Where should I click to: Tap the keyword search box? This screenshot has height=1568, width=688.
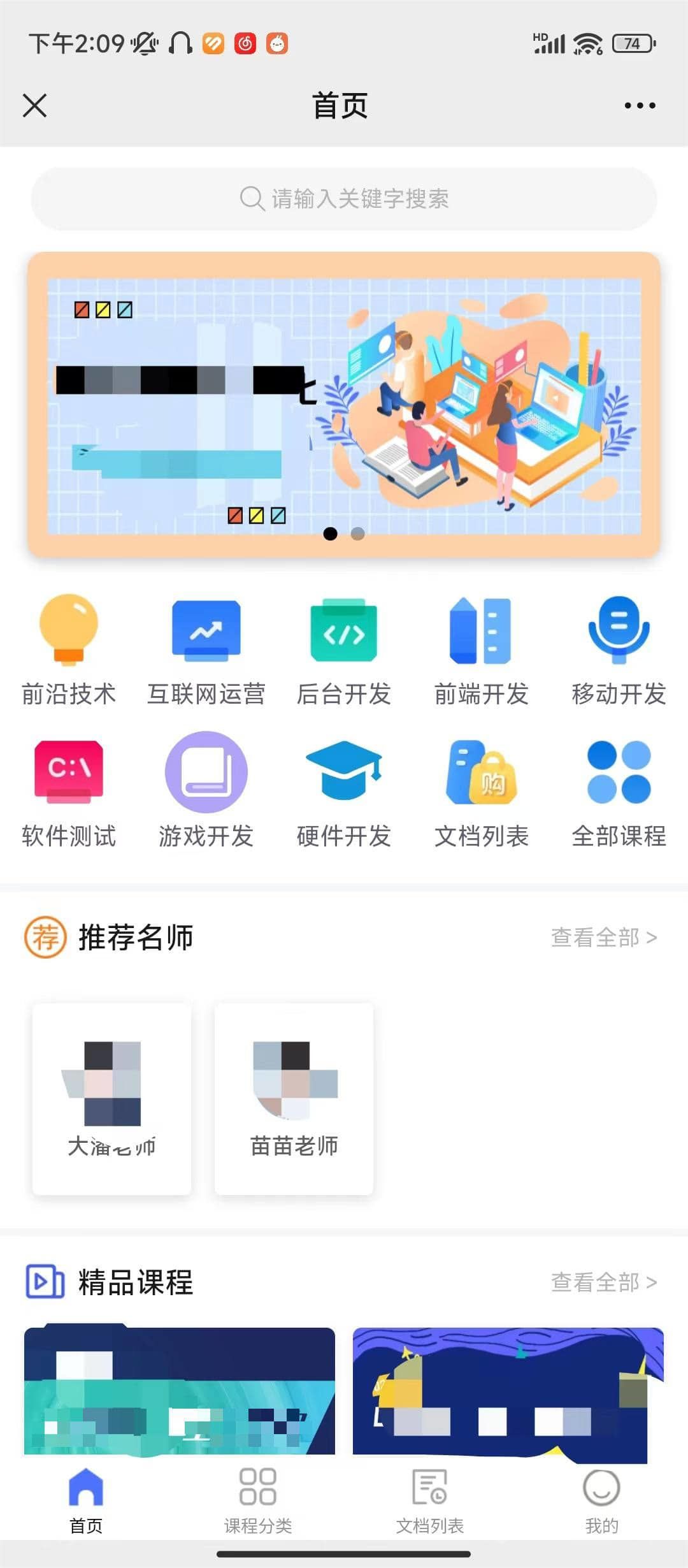(x=344, y=199)
